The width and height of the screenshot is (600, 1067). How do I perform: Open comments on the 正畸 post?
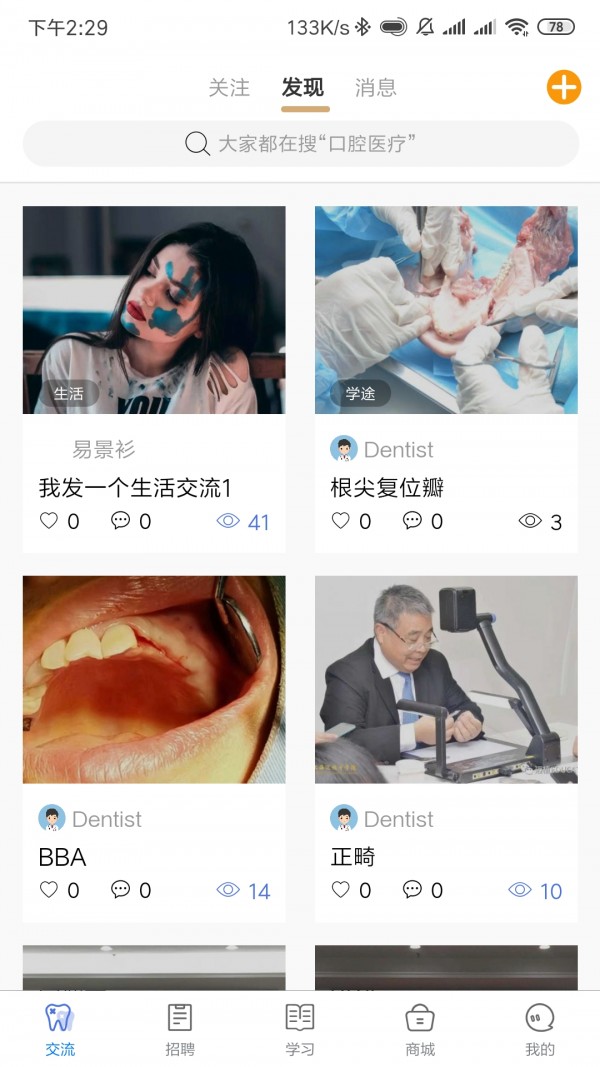click(x=413, y=890)
